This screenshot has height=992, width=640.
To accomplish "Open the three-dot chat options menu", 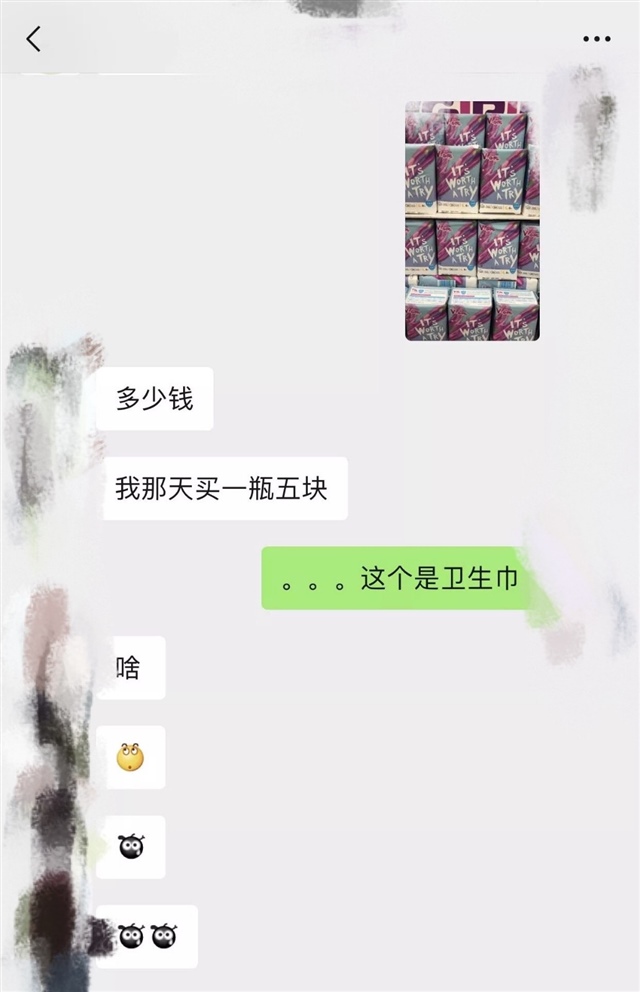I will [x=596, y=39].
